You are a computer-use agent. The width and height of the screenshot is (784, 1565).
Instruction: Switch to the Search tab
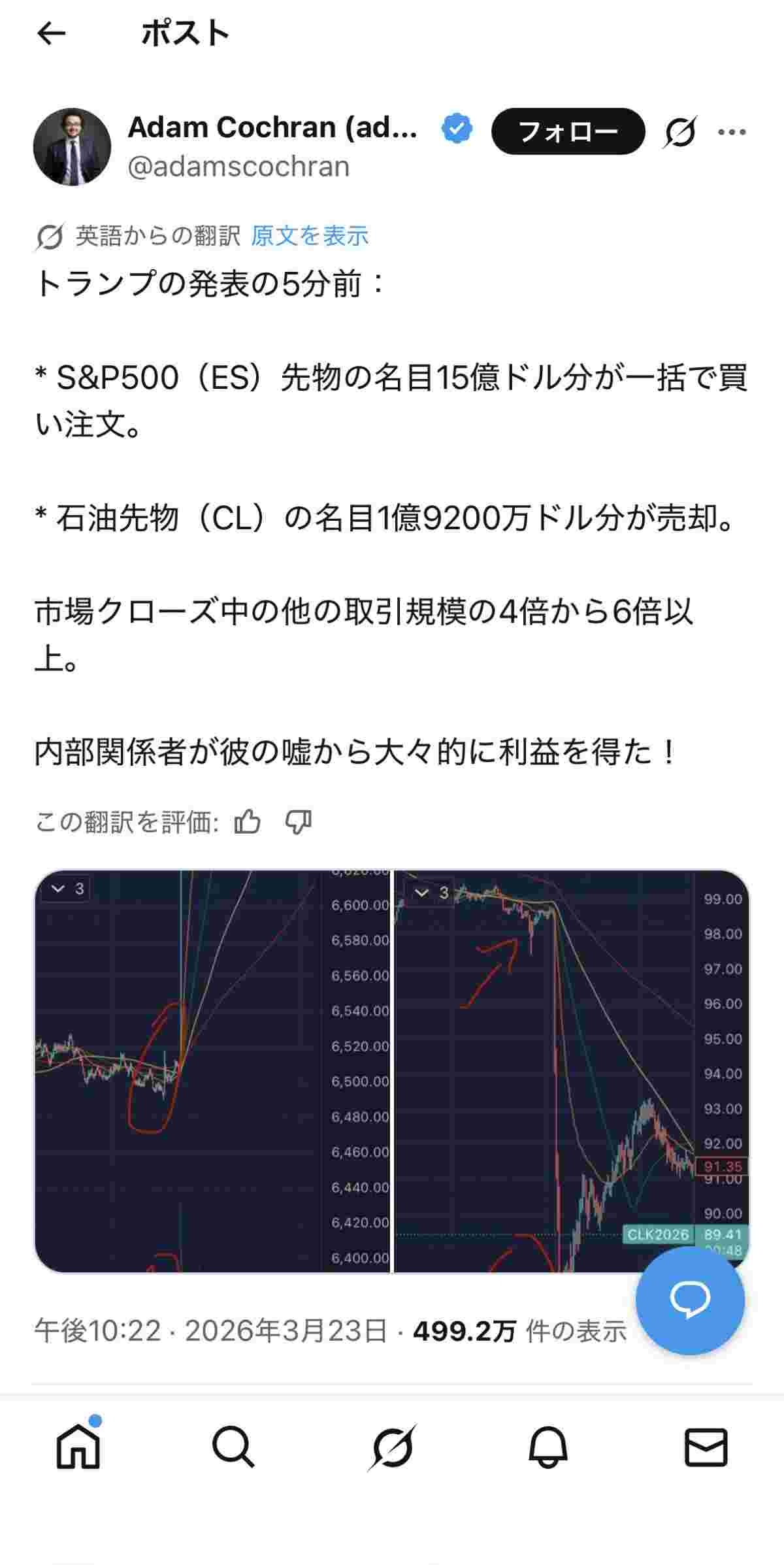(x=233, y=1447)
